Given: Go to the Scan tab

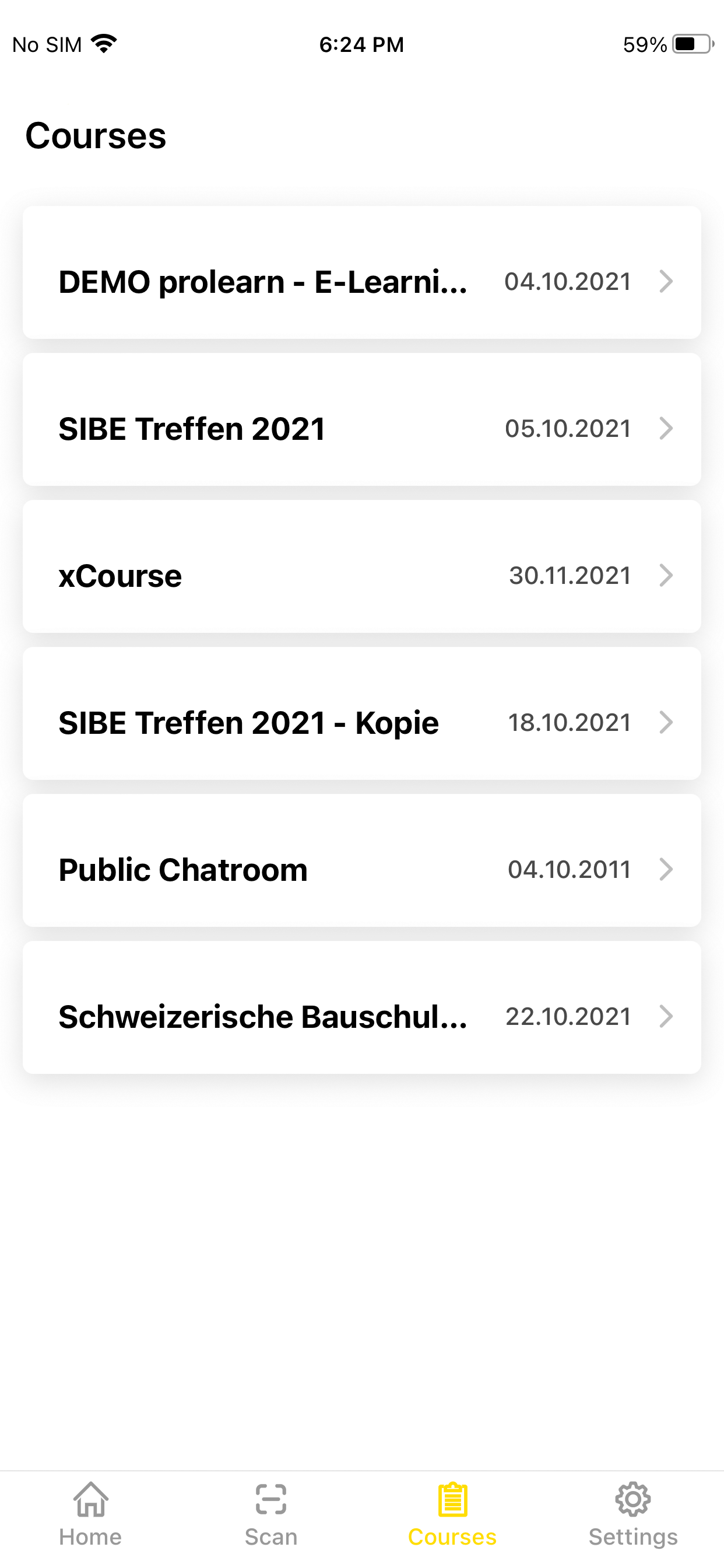Looking at the screenshot, I should pyautogui.click(x=271, y=1514).
